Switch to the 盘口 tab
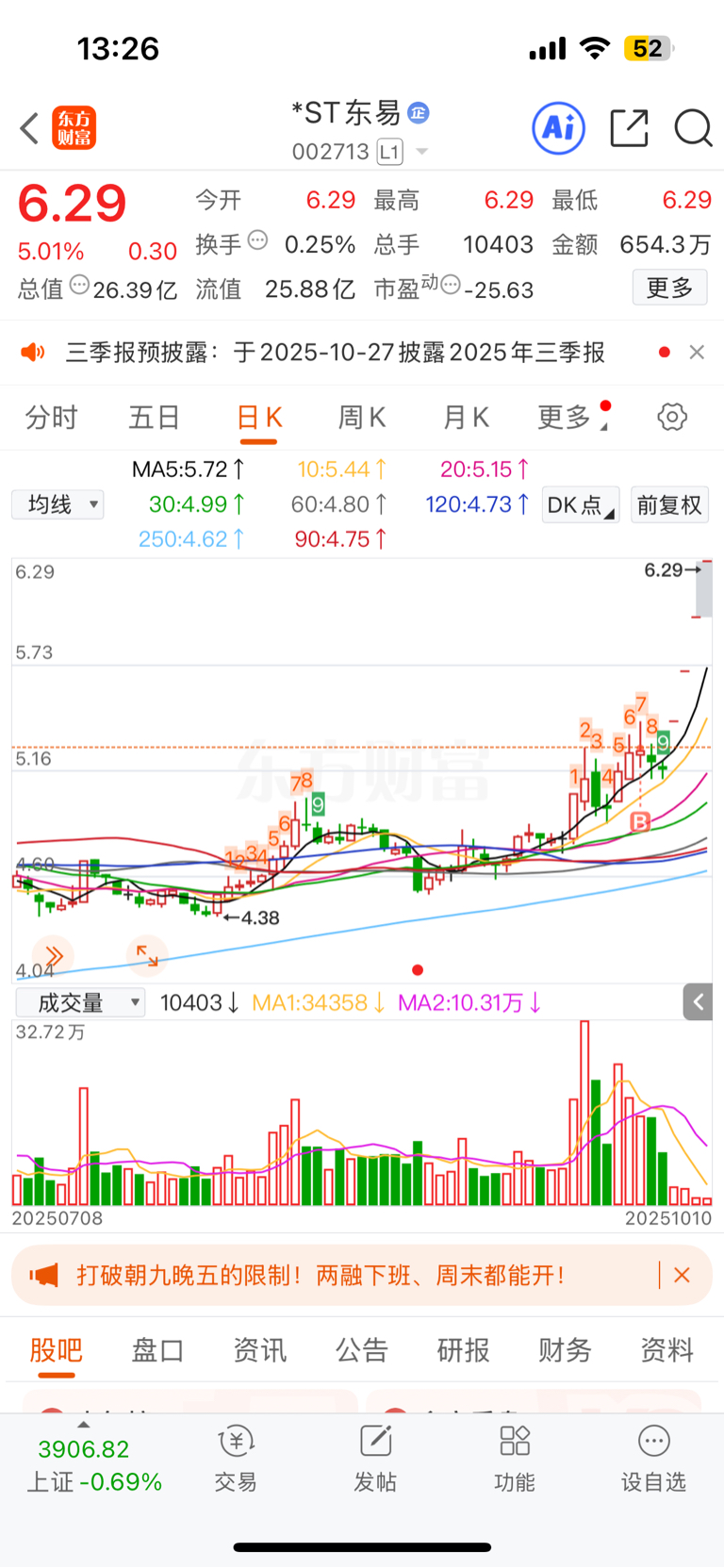The height and width of the screenshot is (1568, 724). (x=157, y=1350)
